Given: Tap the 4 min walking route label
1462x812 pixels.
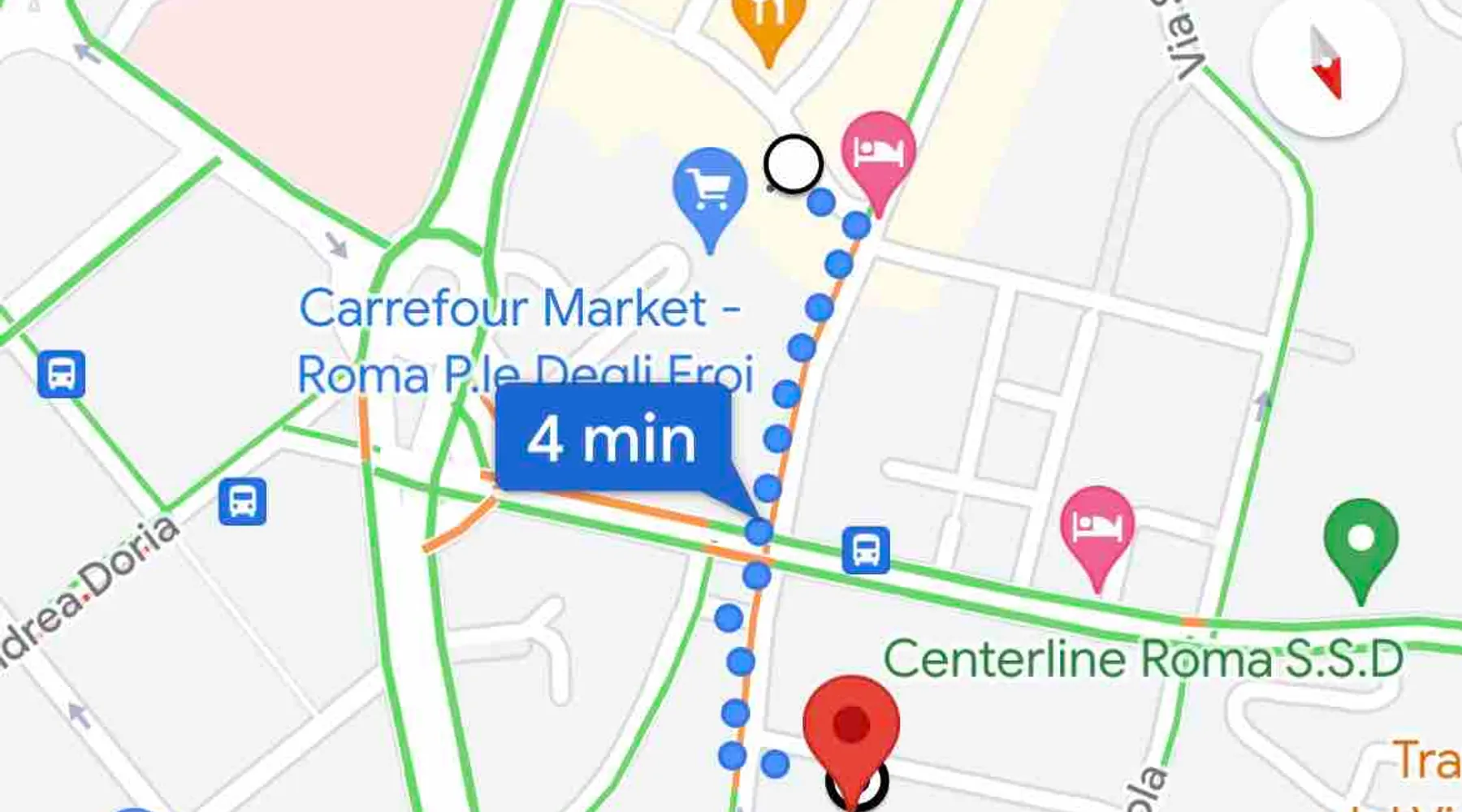Looking at the screenshot, I should tap(613, 440).
